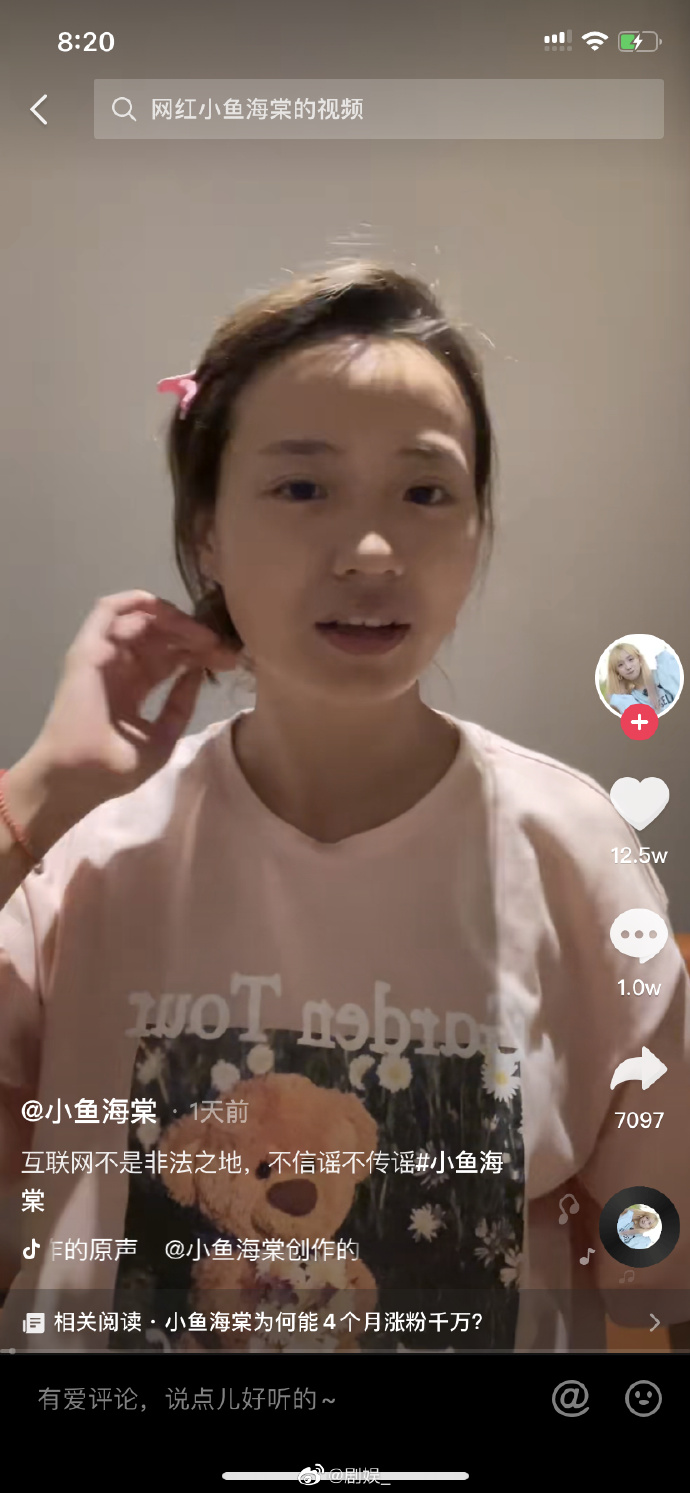This screenshot has width=690, height=1493.
Task: Open the search field for 网红小鱼海棠的视频
Action: pos(378,109)
